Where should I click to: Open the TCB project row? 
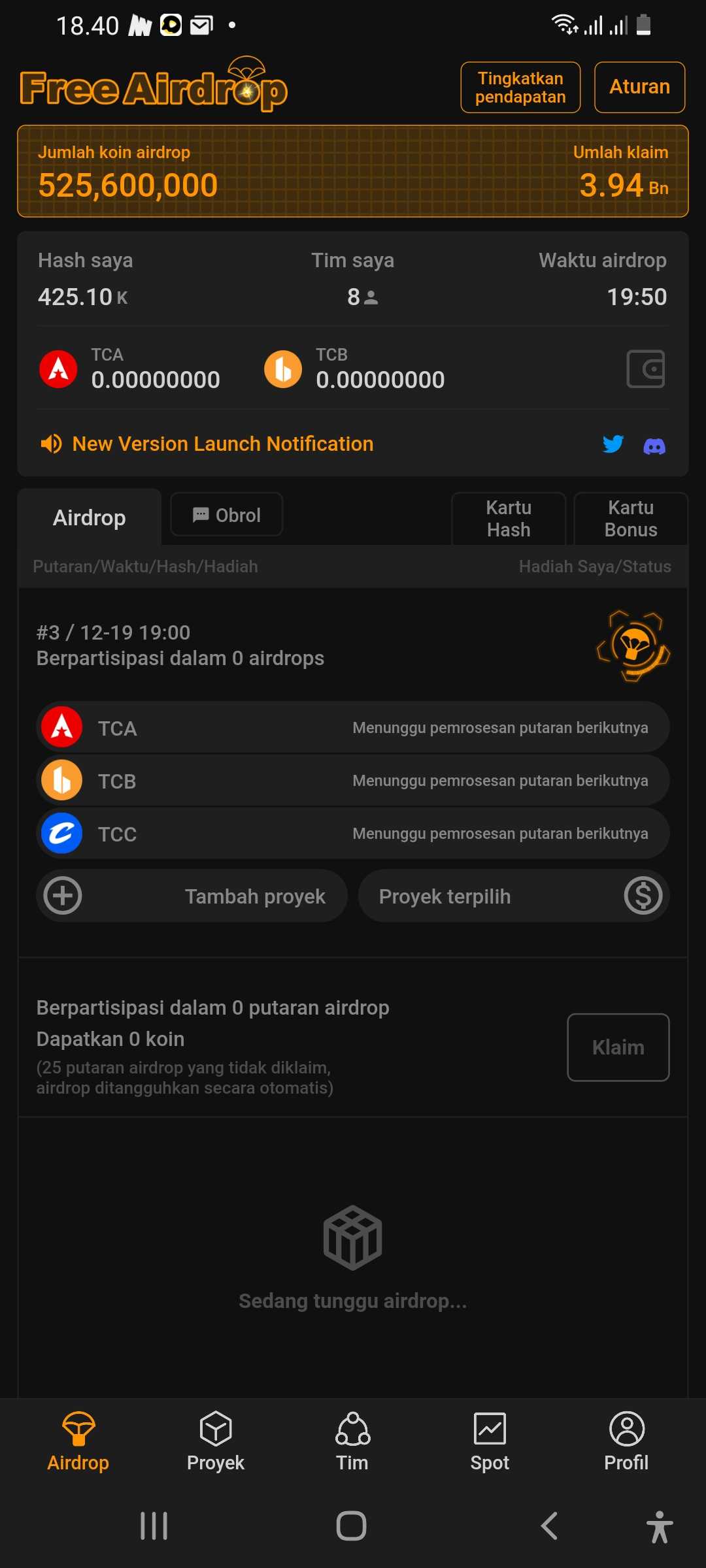[353, 781]
